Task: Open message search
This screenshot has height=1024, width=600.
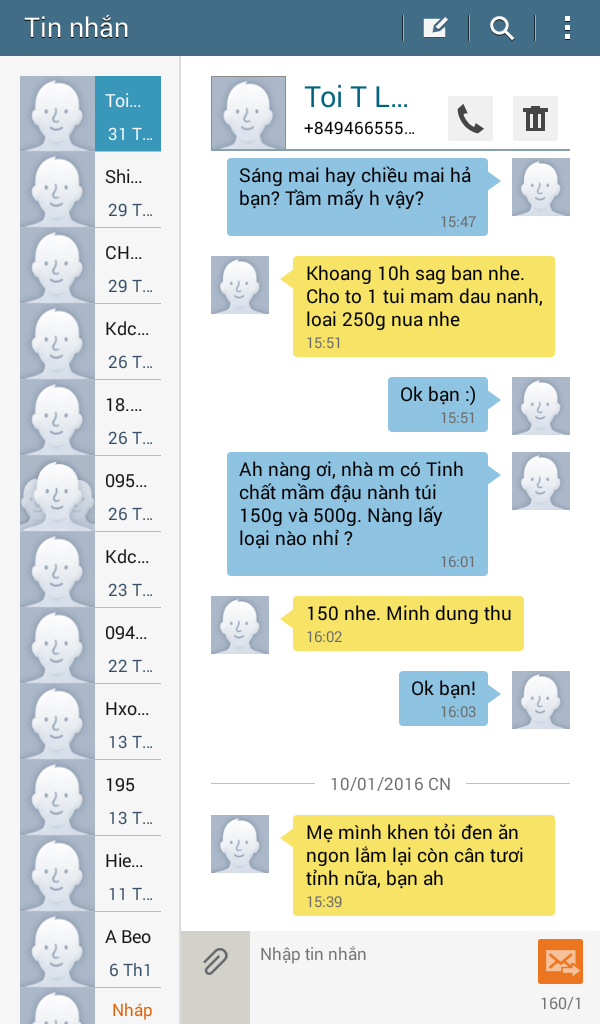Action: click(501, 28)
